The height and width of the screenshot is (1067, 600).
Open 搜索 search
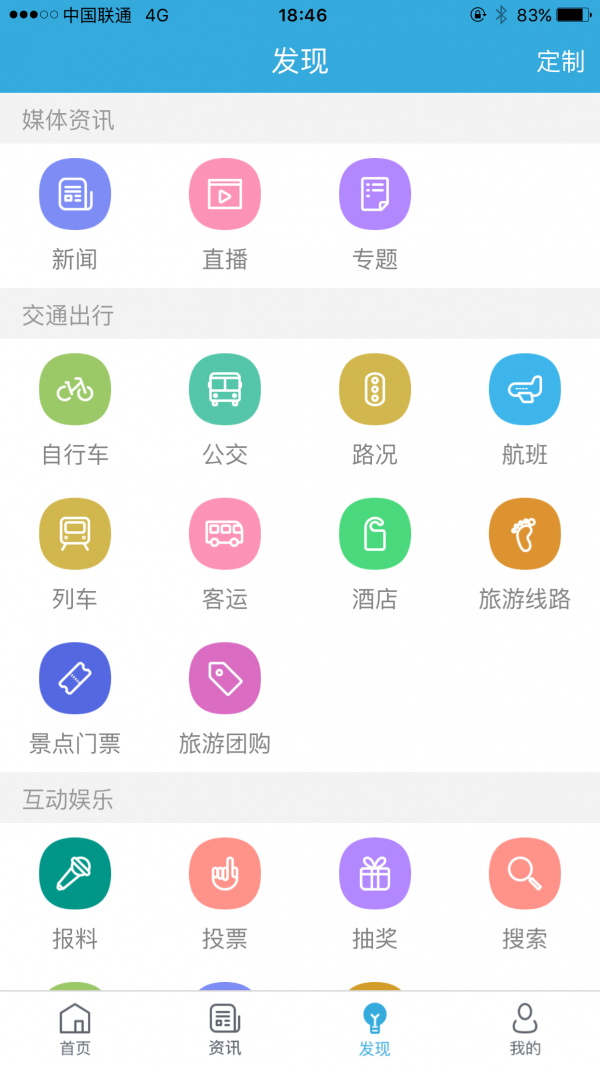click(x=525, y=874)
